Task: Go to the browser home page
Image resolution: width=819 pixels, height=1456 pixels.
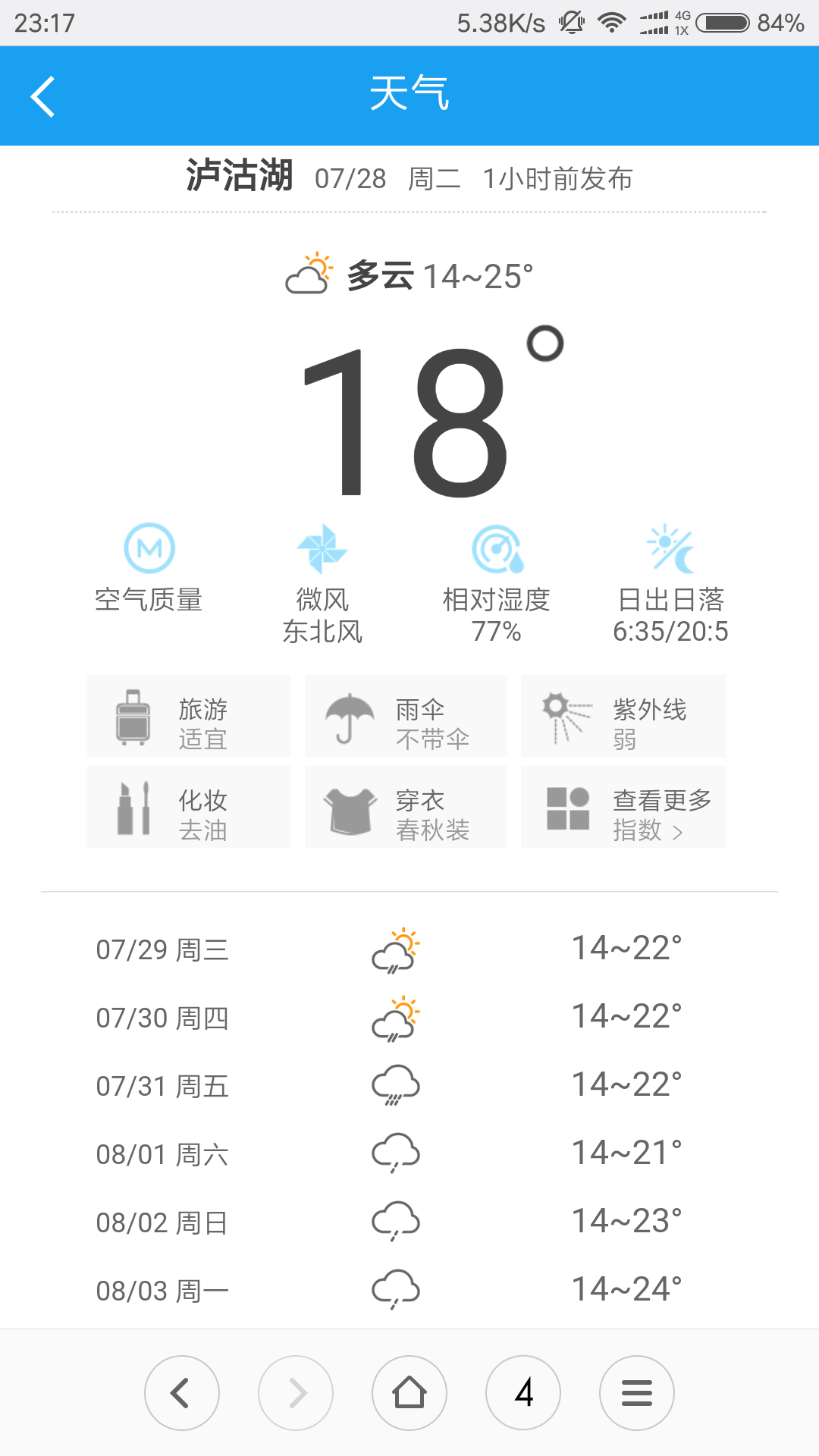Action: coord(409,1393)
